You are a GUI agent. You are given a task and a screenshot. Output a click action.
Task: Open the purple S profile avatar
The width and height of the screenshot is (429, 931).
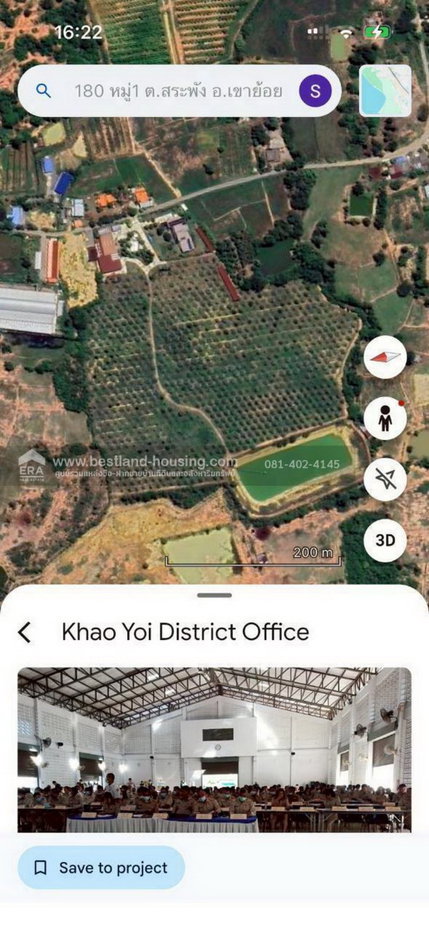click(315, 91)
